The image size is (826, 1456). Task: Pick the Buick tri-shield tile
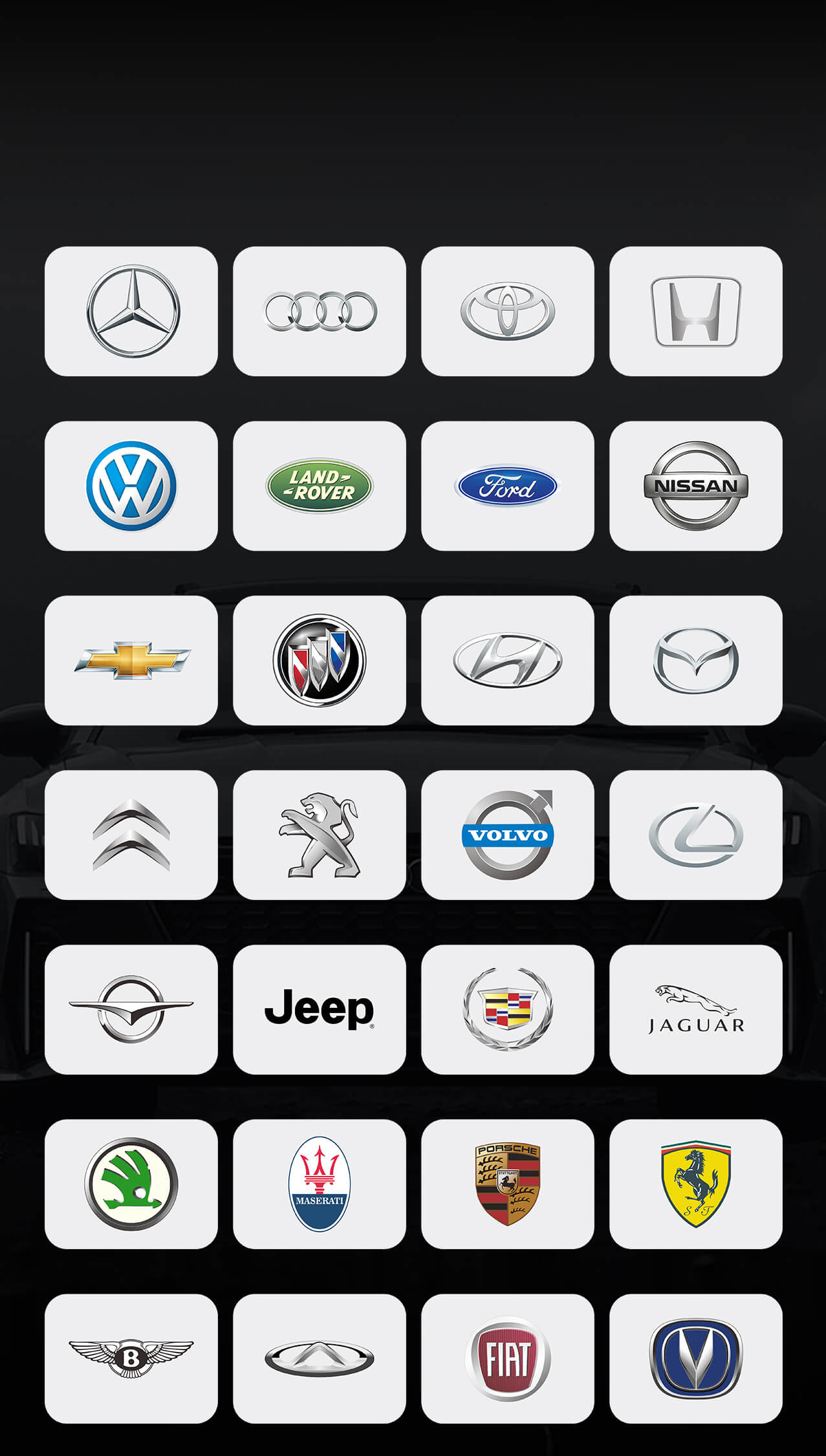(320, 660)
